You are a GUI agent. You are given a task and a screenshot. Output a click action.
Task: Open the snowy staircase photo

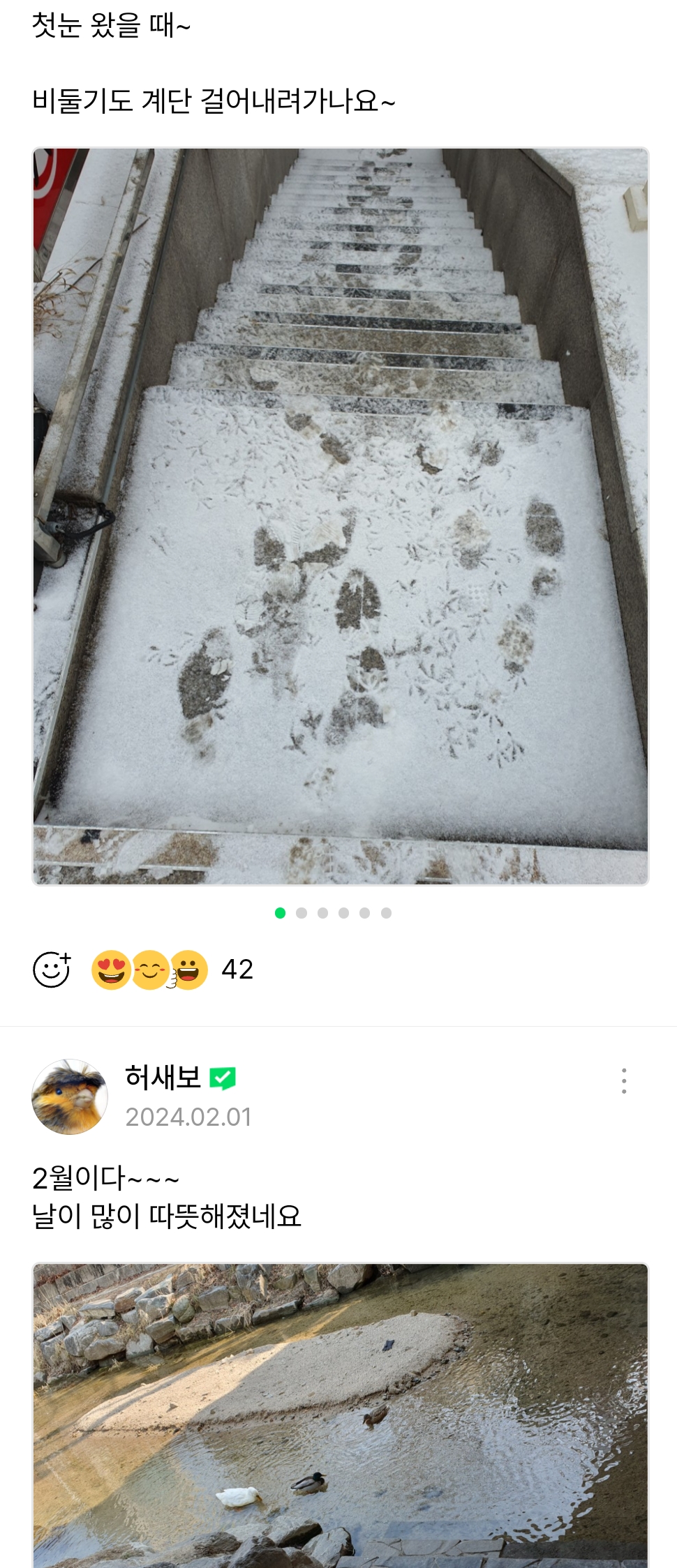[341, 516]
